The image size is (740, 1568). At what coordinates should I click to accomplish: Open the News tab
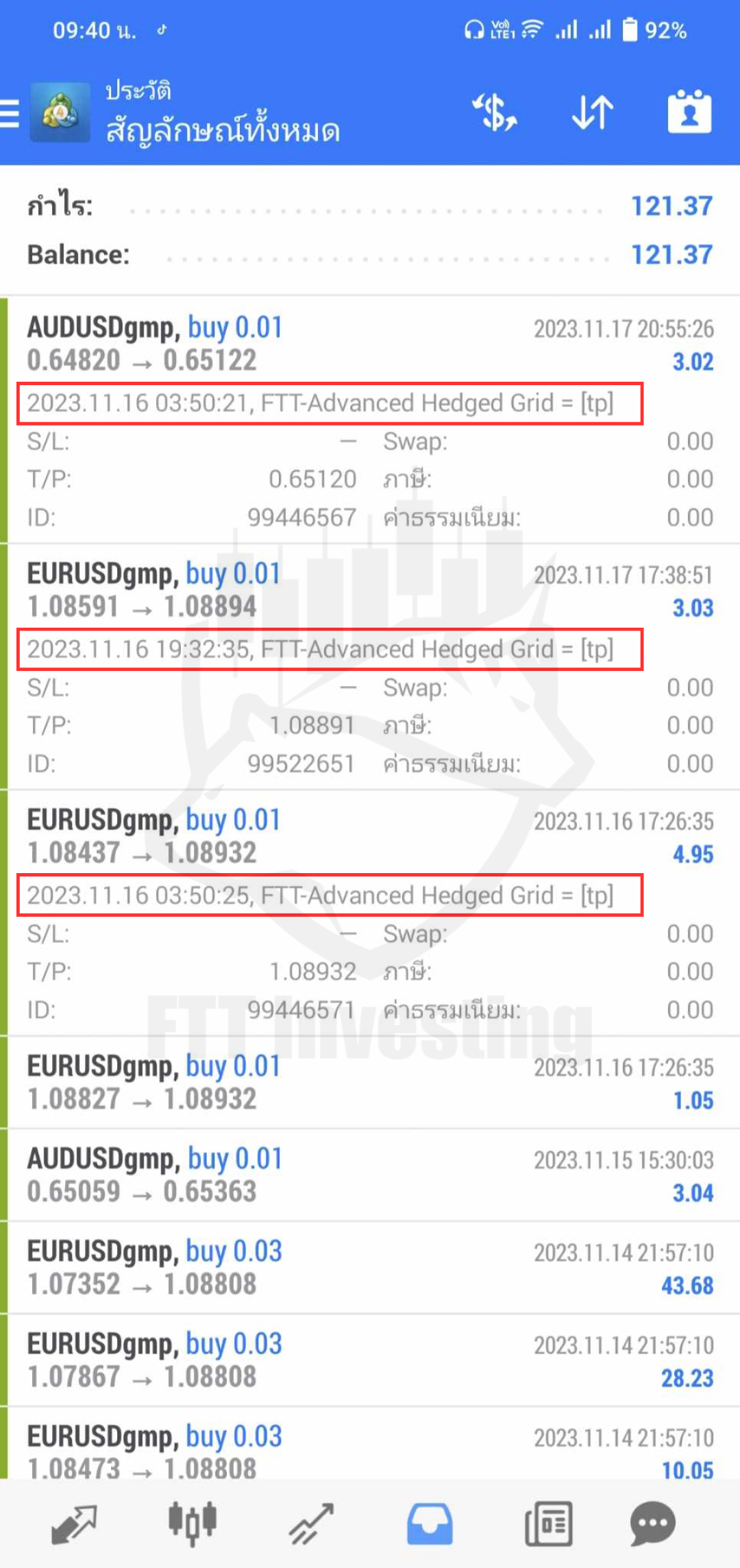click(x=548, y=1524)
